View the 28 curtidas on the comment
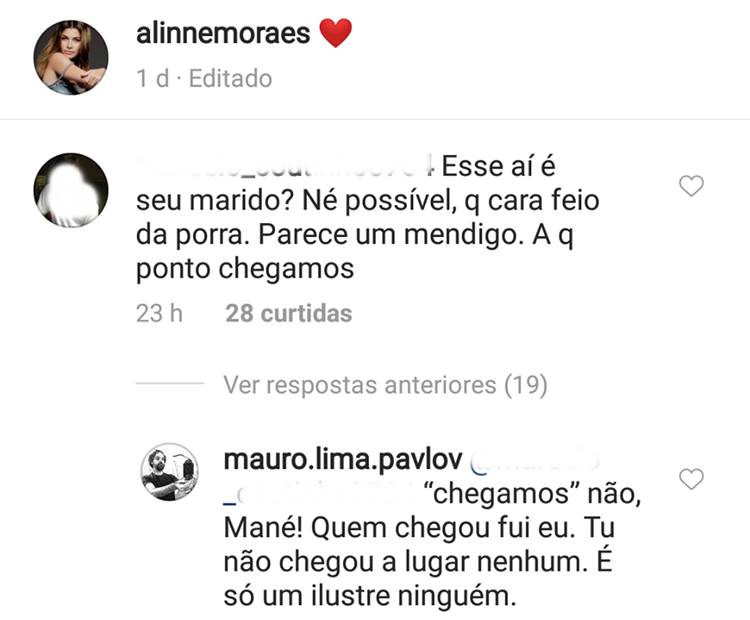Viewport: 750px width, 620px height. click(x=288, y=313)
